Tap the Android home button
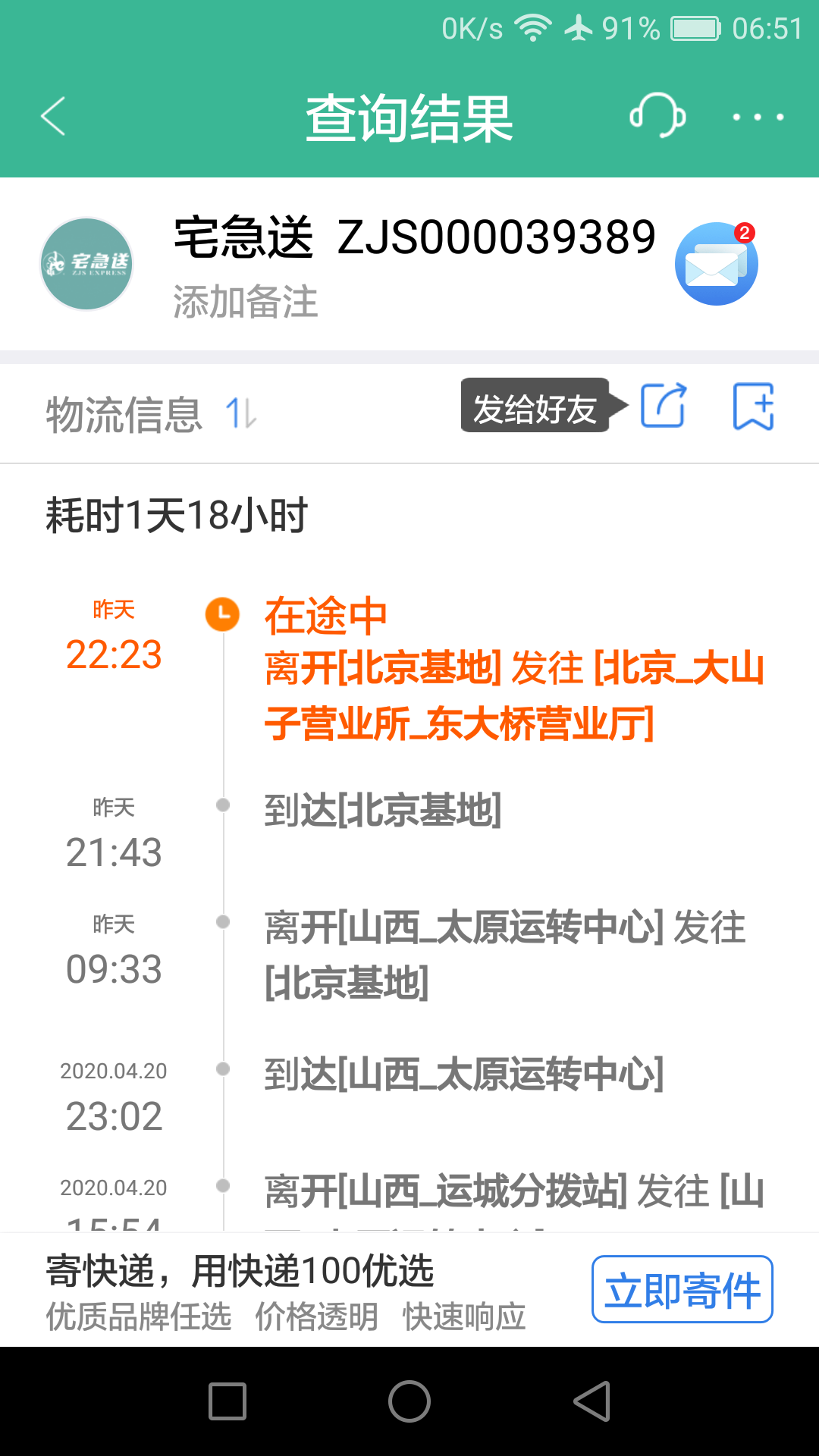The height and width of the screenshot is (1456, 819). click(x=409, y=1401)
